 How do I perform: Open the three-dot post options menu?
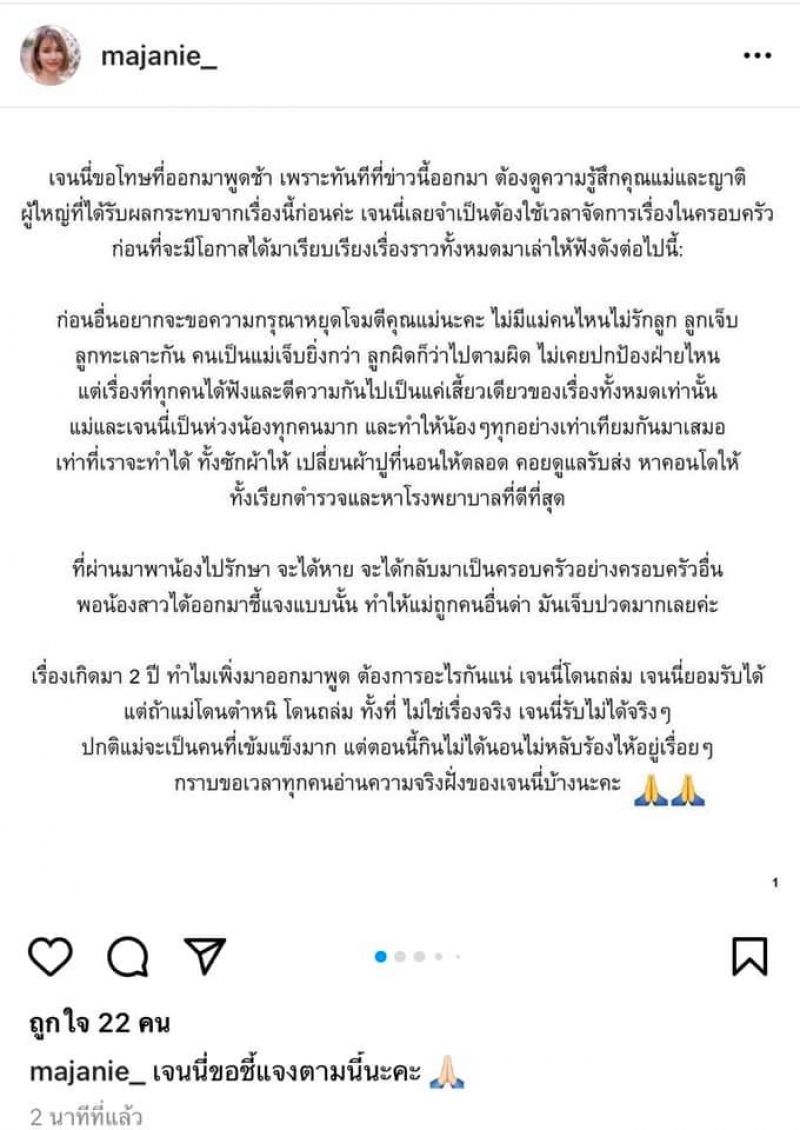coord(757,56)
